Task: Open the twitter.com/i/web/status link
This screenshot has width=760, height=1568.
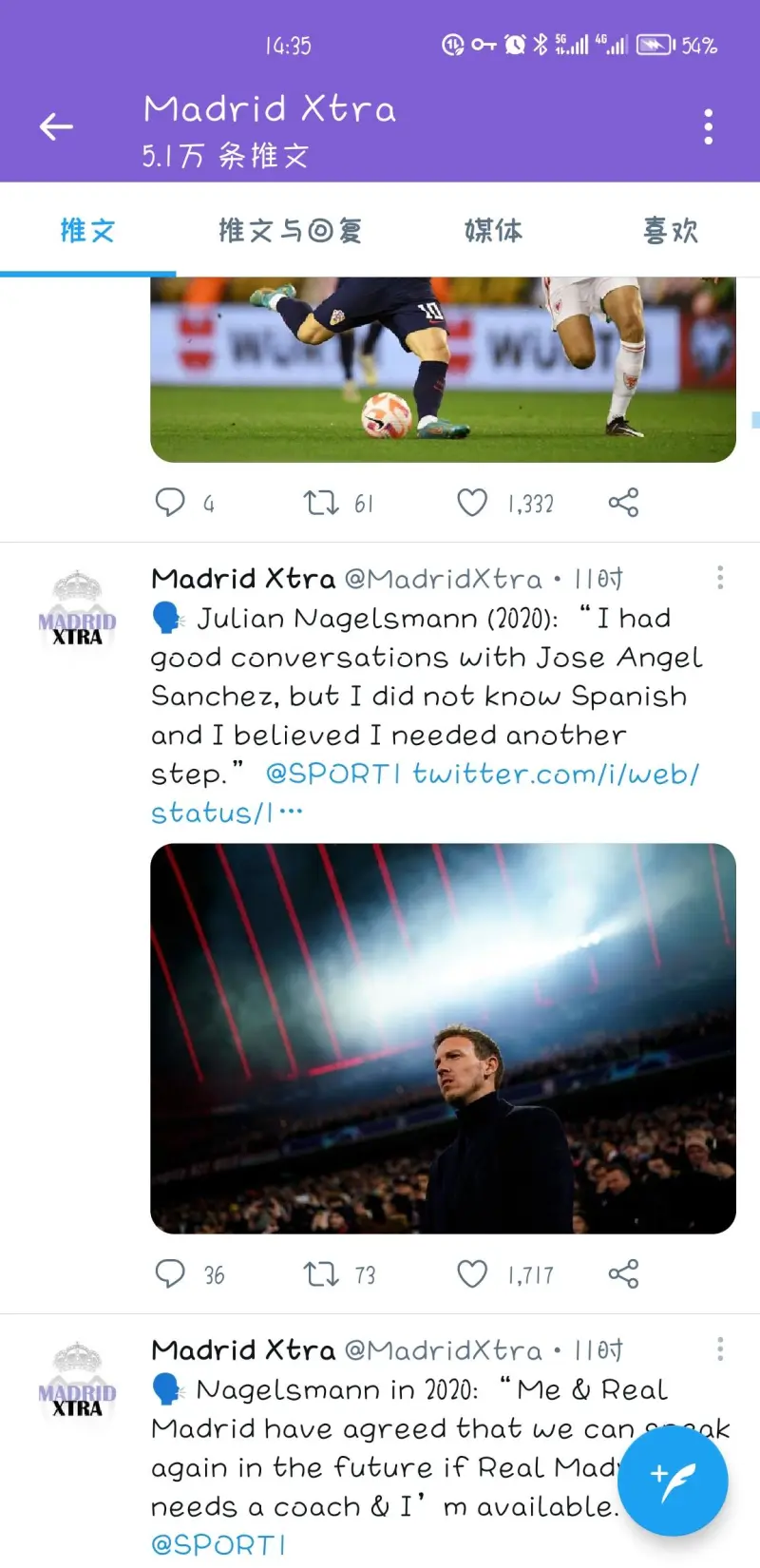Action: click(x=425, y=793)
